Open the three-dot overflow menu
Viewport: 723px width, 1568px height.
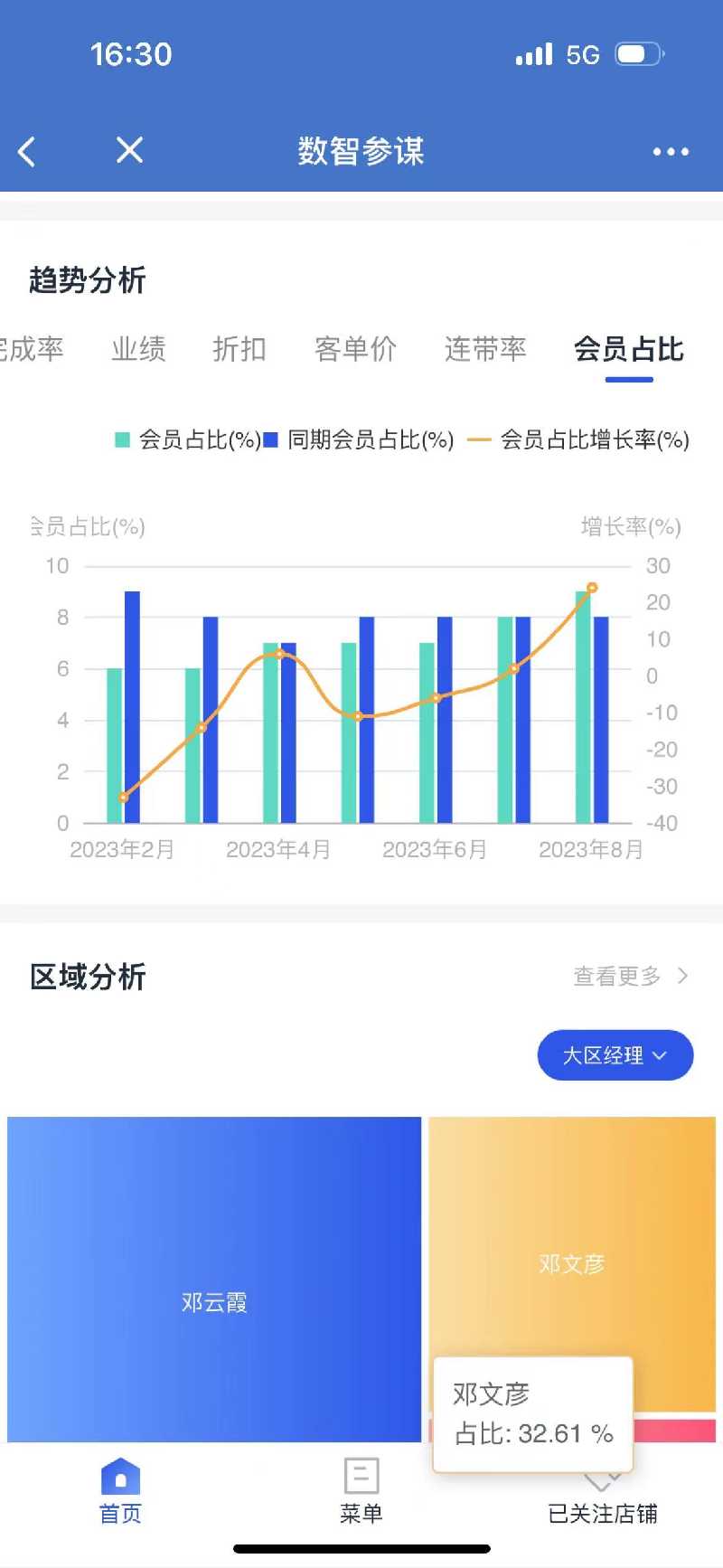(x=671, y=151)
